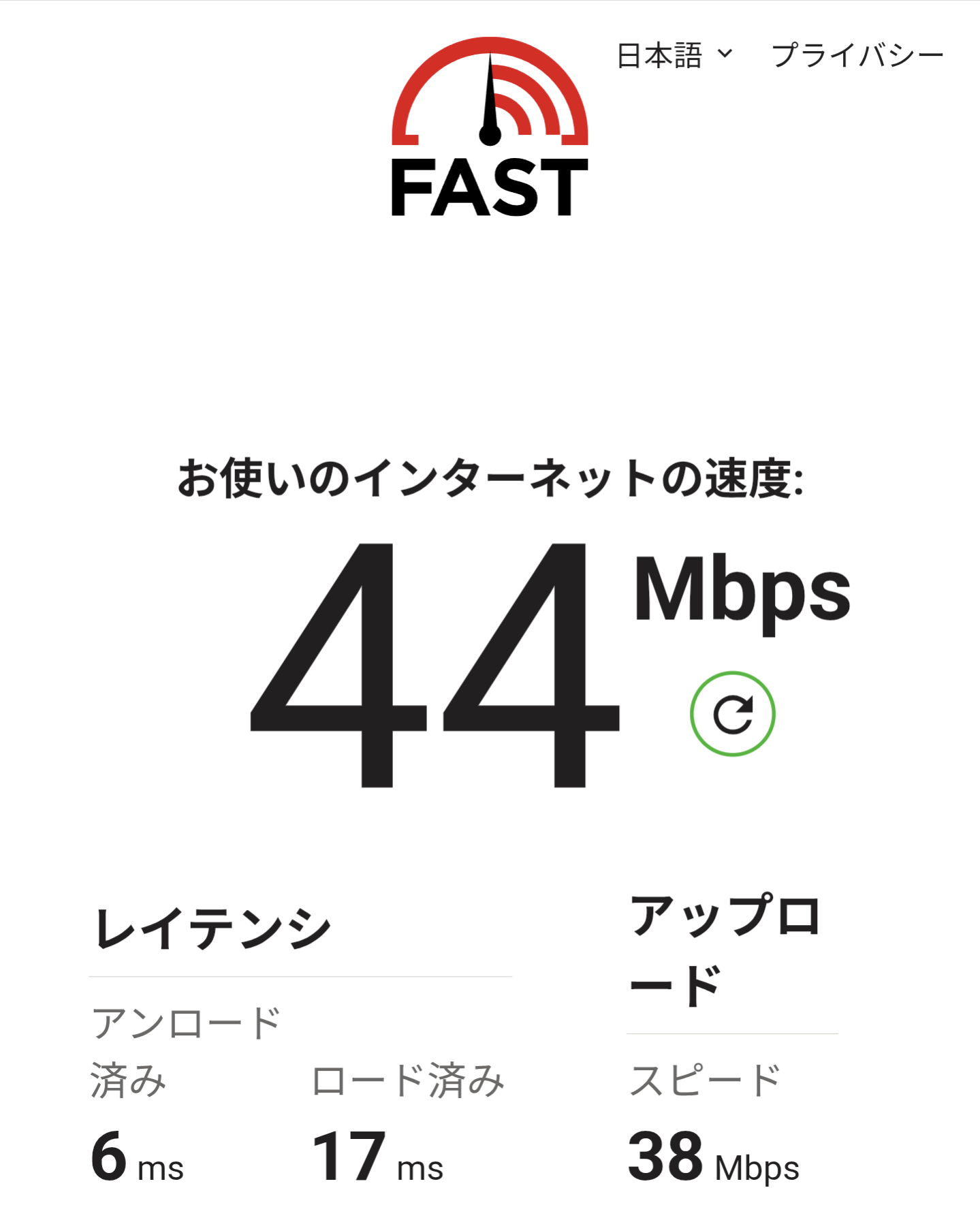
Task: Open the プライバシー link
Action: 857,55
